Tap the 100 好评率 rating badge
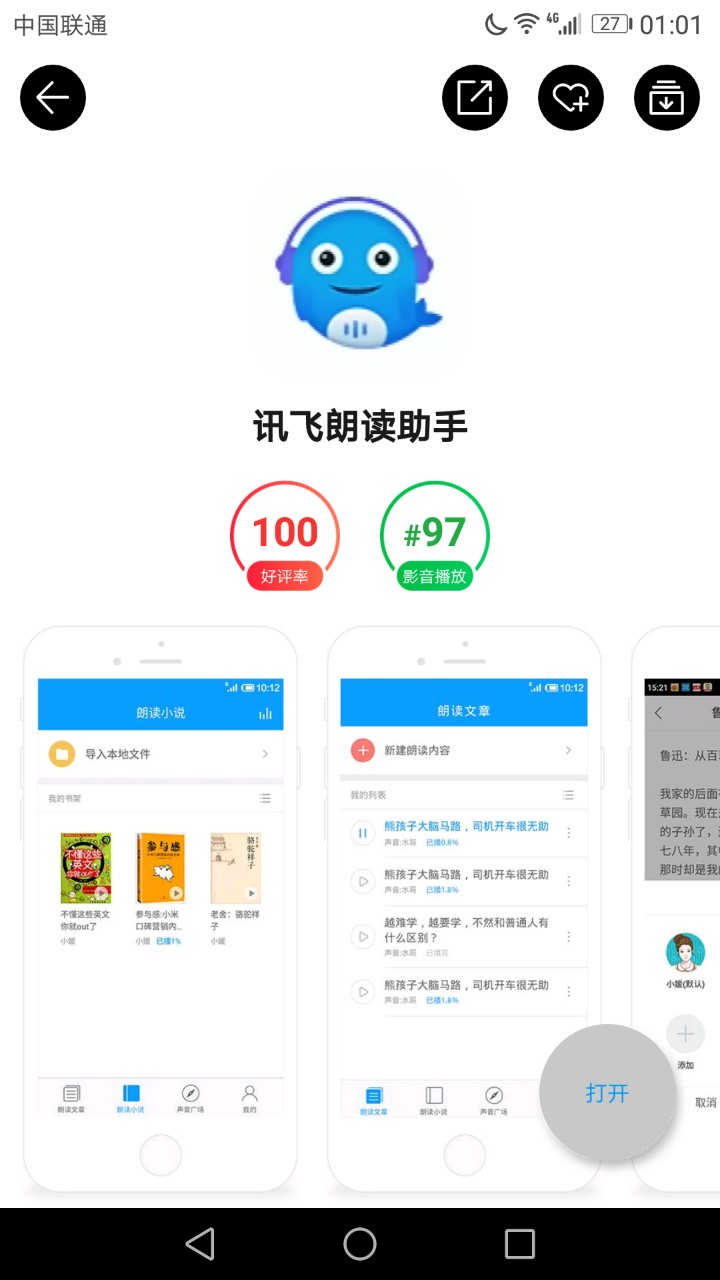Viewport: 720px width, 1280px height. click(x=285, y=537)
